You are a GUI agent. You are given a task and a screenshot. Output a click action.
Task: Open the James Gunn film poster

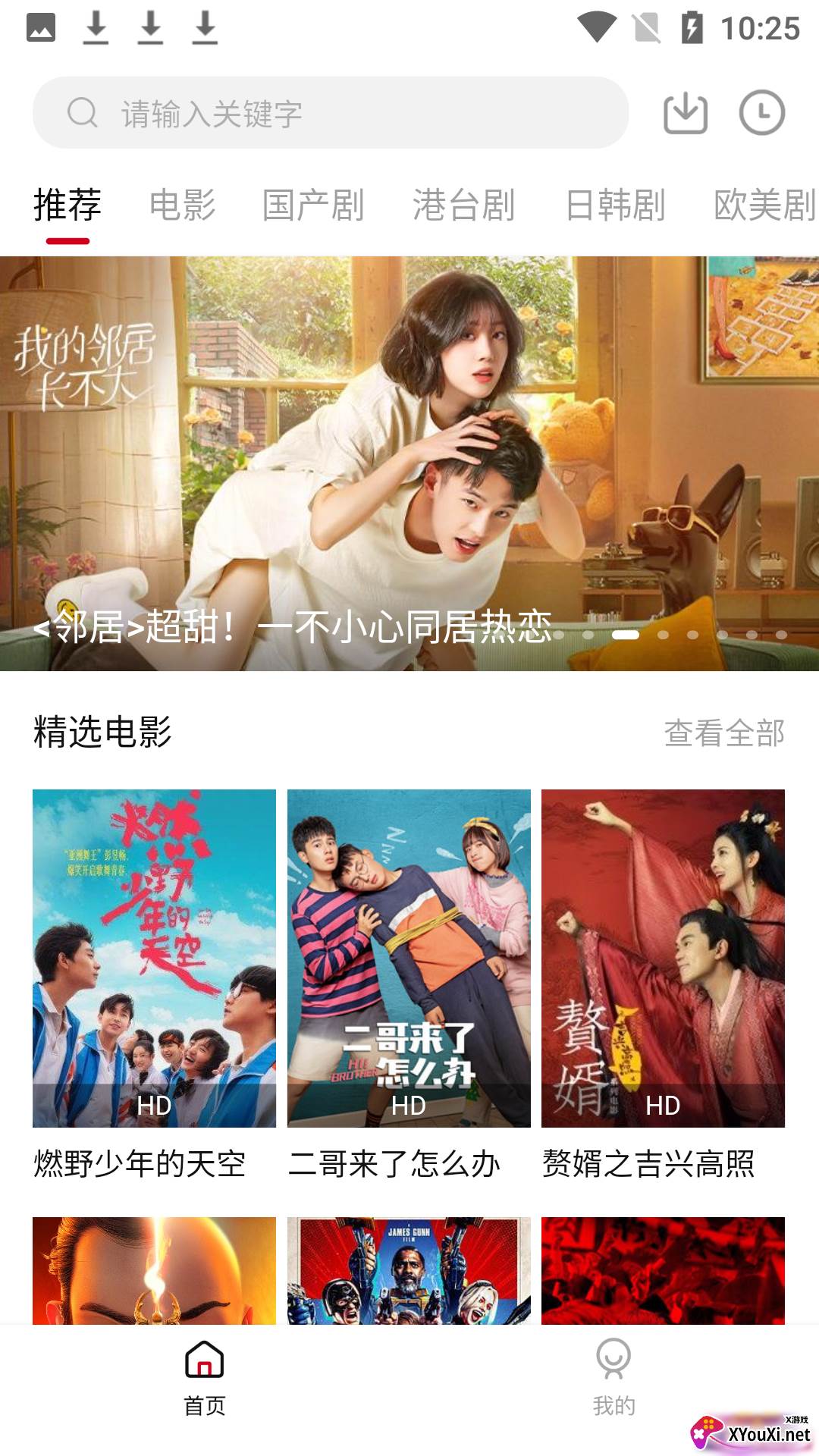point(409,1270)
